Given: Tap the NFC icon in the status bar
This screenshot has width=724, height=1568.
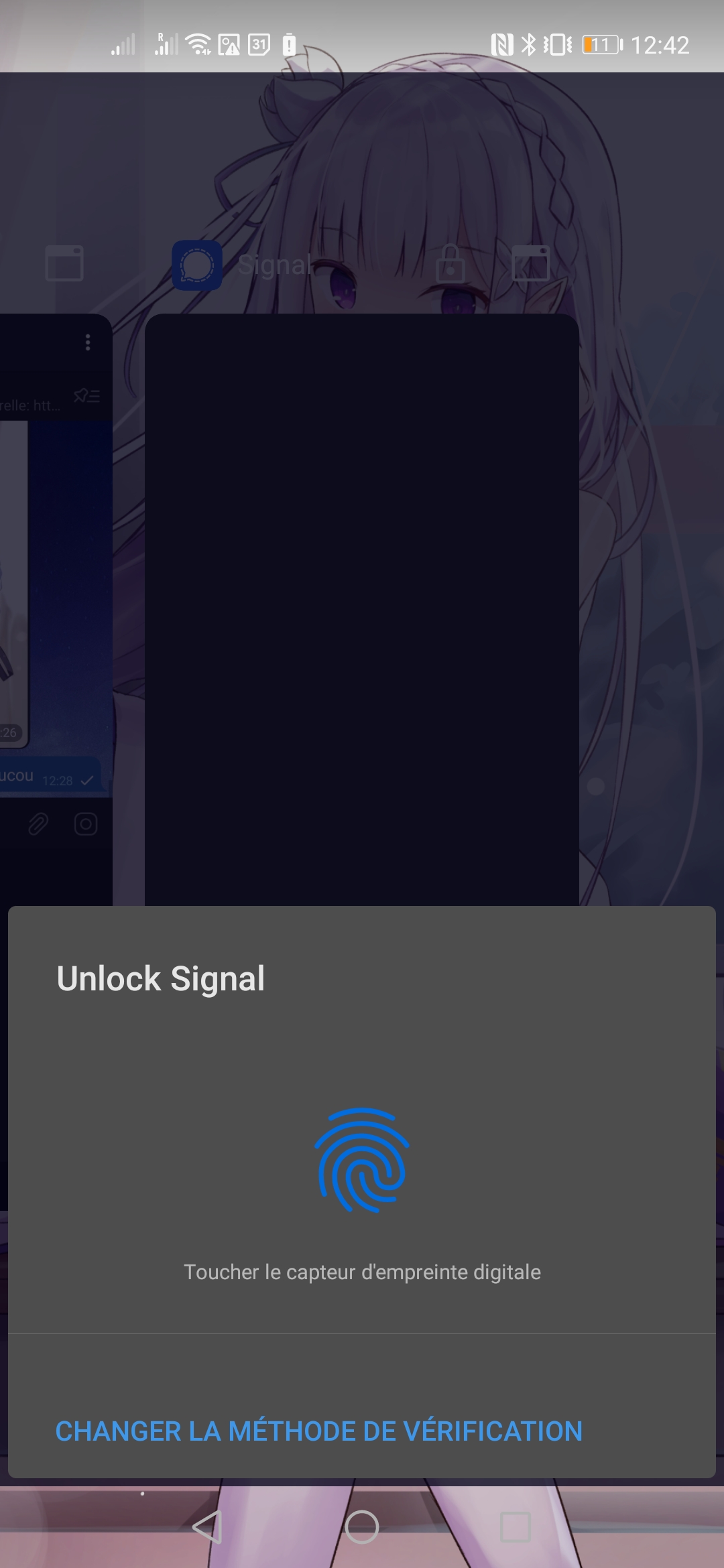Looking at the screenshot, I should [x=503, y=45].
